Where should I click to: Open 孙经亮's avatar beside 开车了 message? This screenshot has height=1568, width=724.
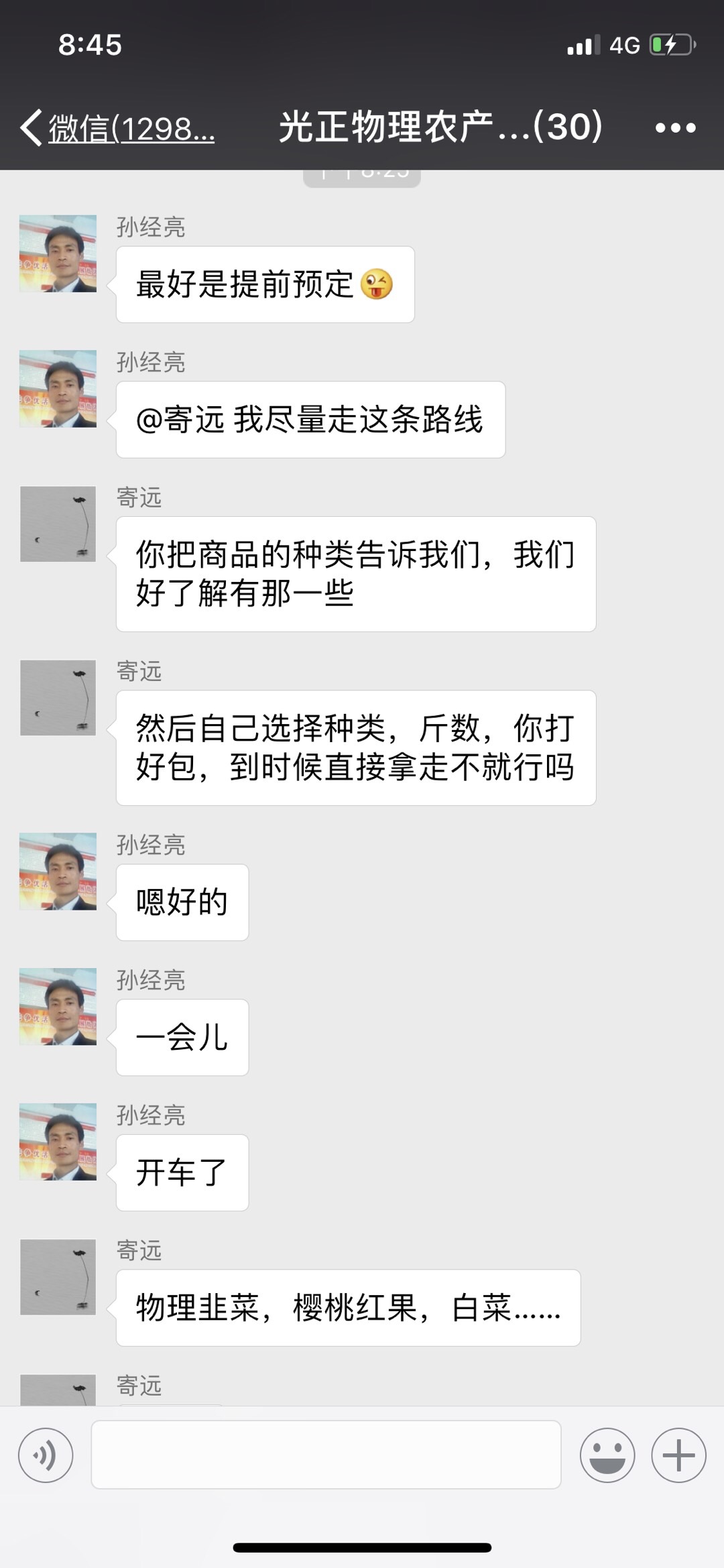58,1142
